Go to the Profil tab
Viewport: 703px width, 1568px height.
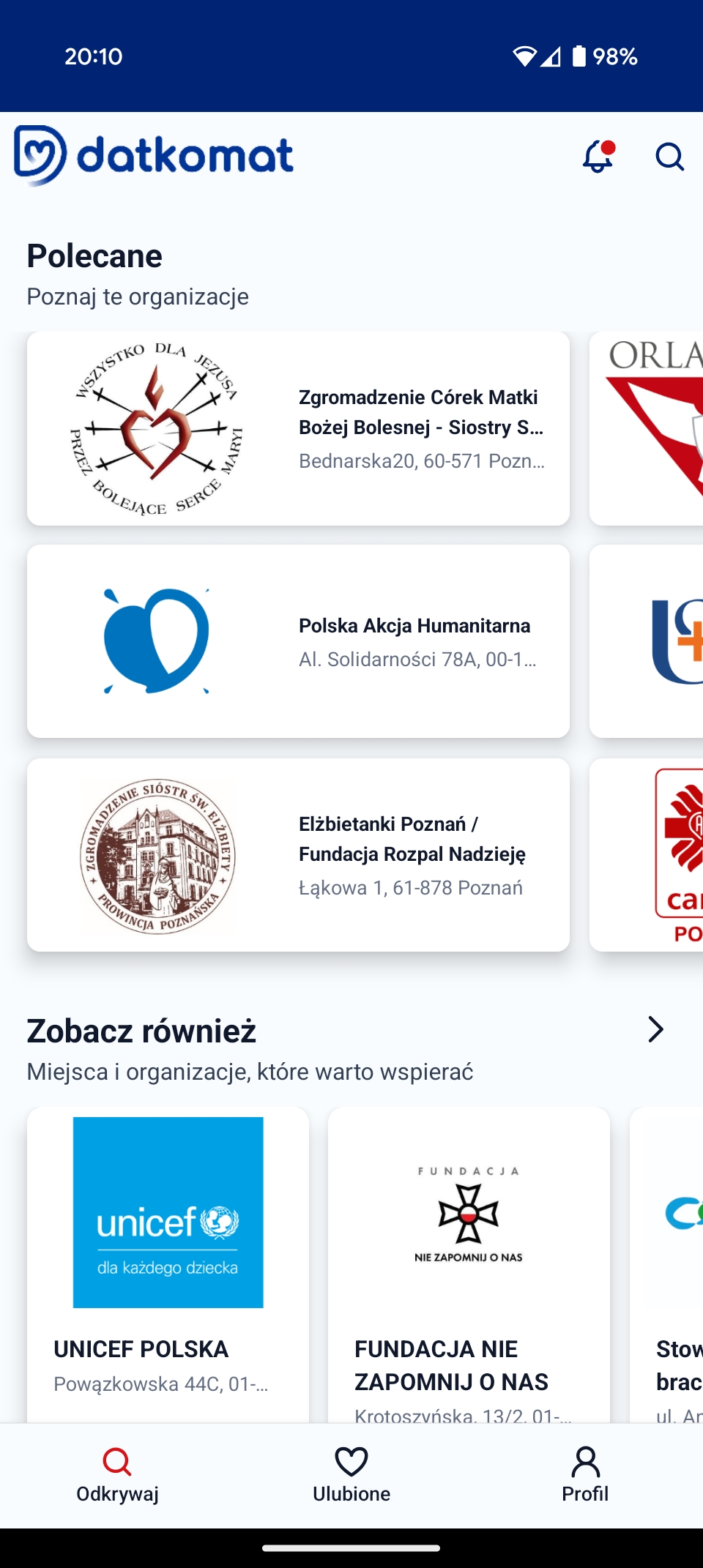tap(585, 1475)
